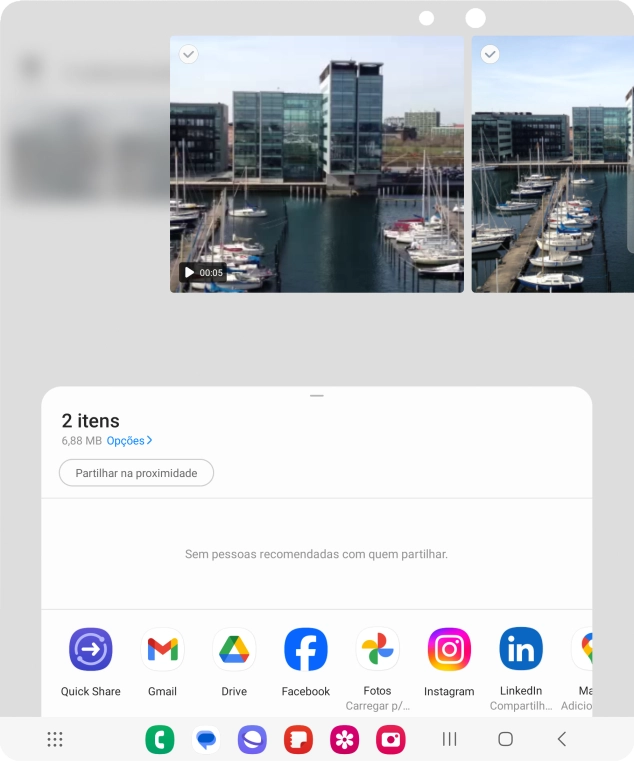Open the Camera app from taskbar
The image size is (634, 761).
(390, 740)
